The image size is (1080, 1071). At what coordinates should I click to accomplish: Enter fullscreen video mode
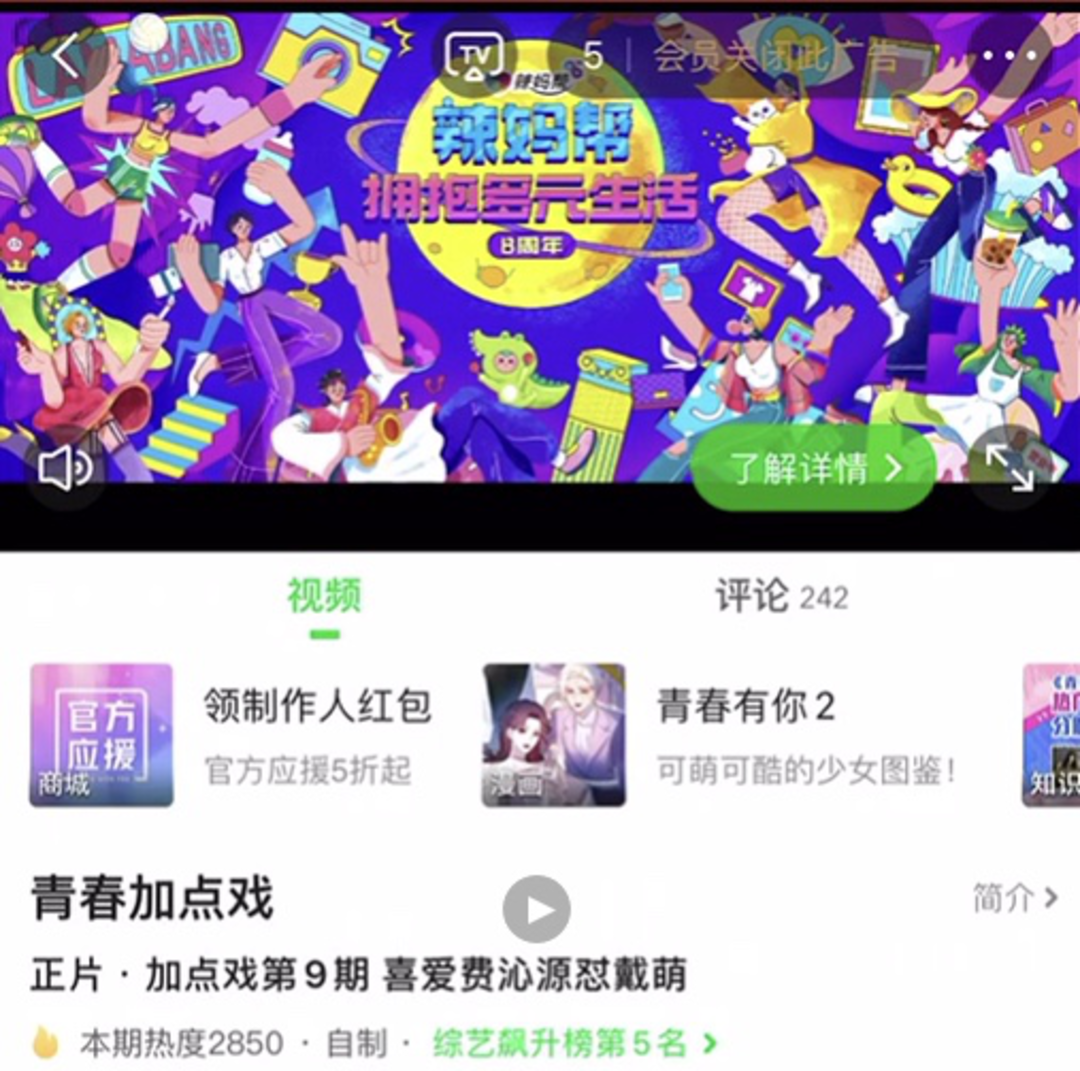coord(1010,468)
